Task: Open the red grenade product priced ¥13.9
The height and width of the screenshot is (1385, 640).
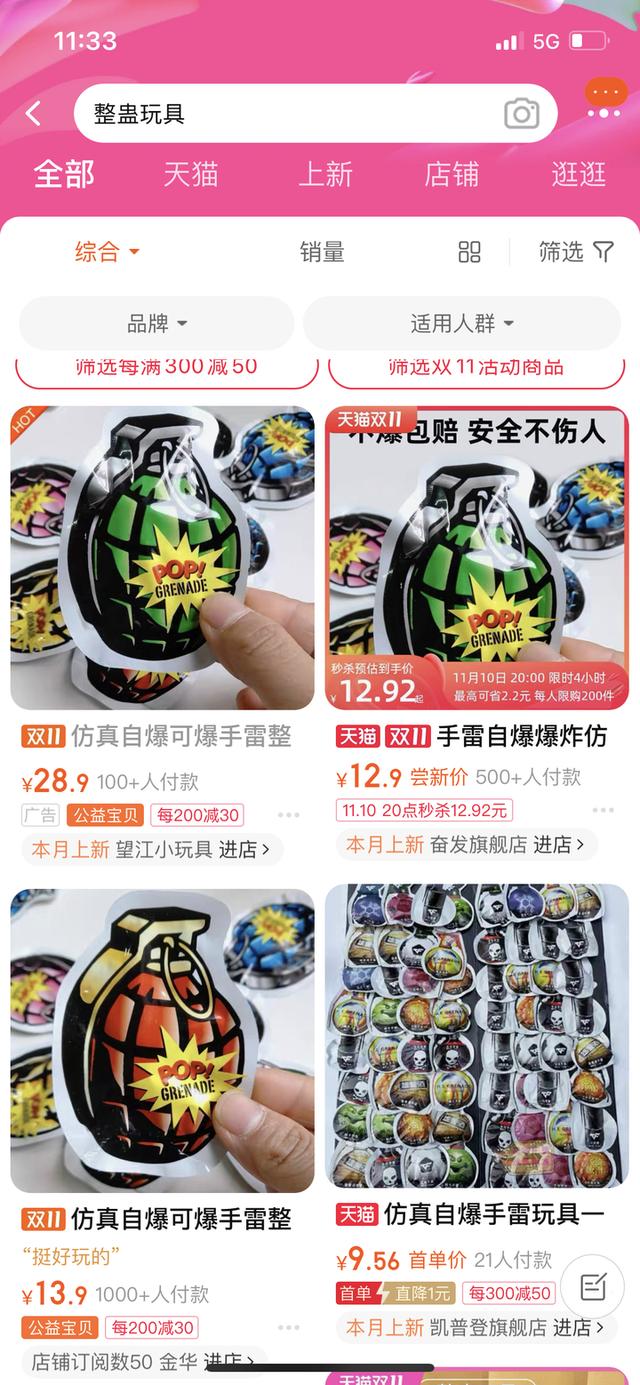Action: click(x=162, y=1040)
